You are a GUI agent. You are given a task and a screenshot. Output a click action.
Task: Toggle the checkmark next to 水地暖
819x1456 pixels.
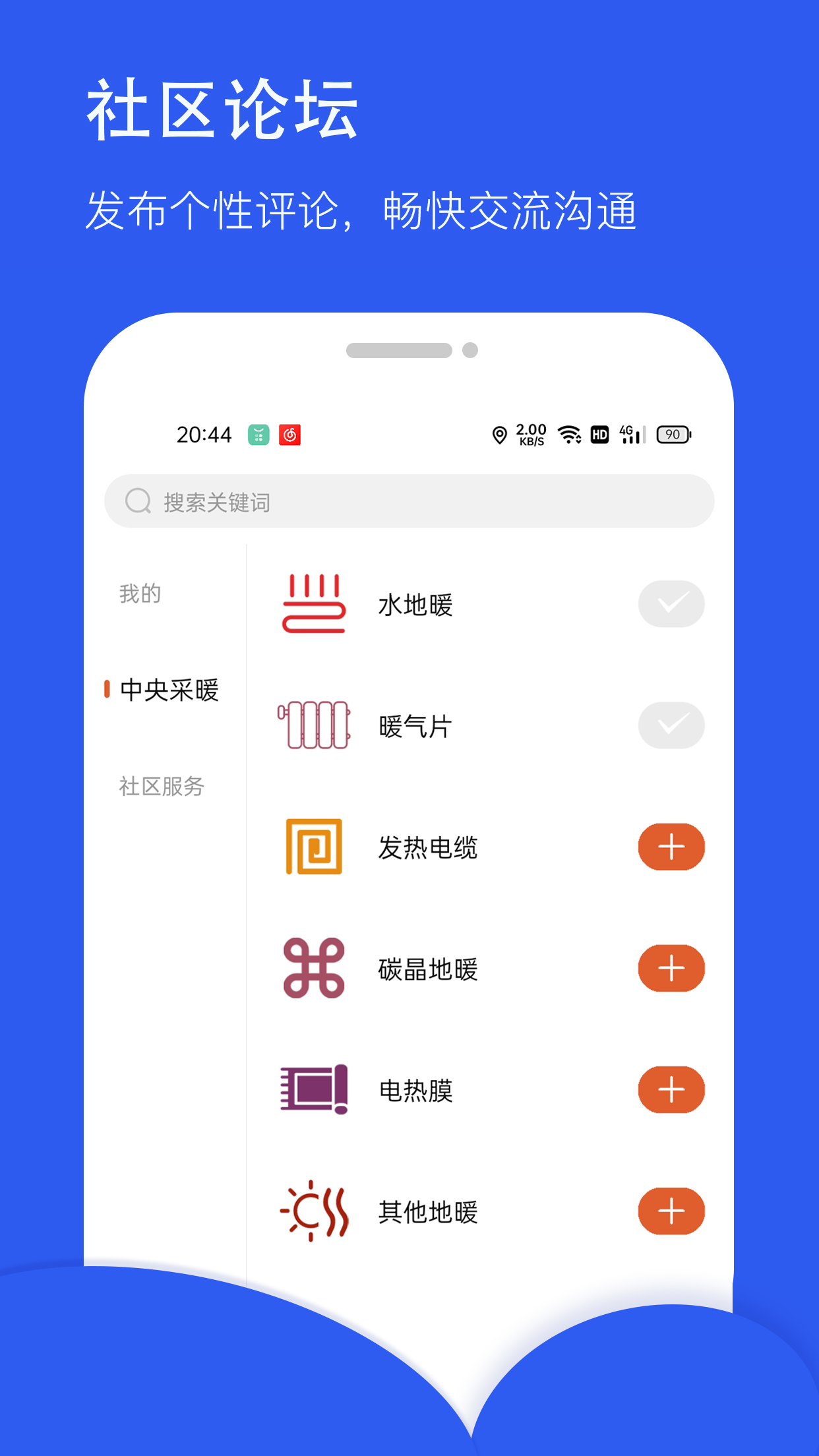point(671,604)
